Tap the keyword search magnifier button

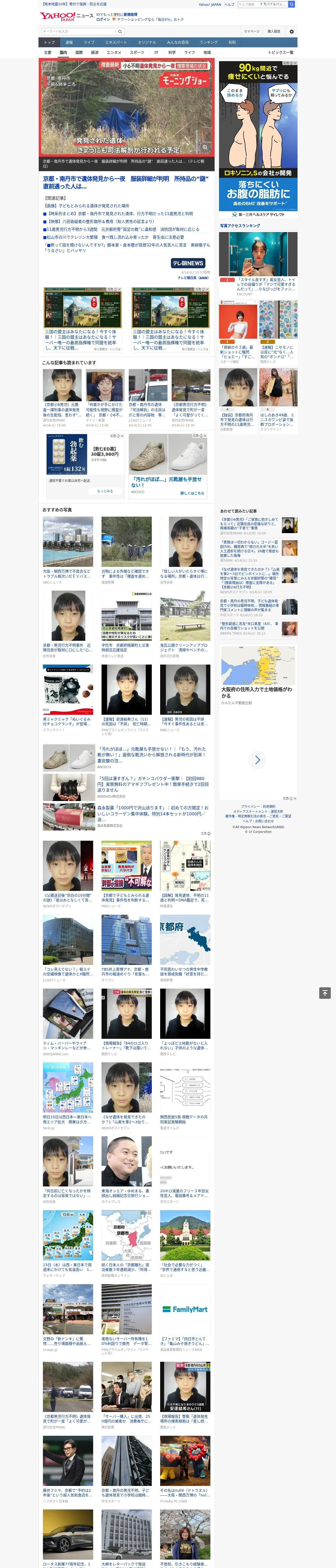pyautogui.click(x=120, y=32)
